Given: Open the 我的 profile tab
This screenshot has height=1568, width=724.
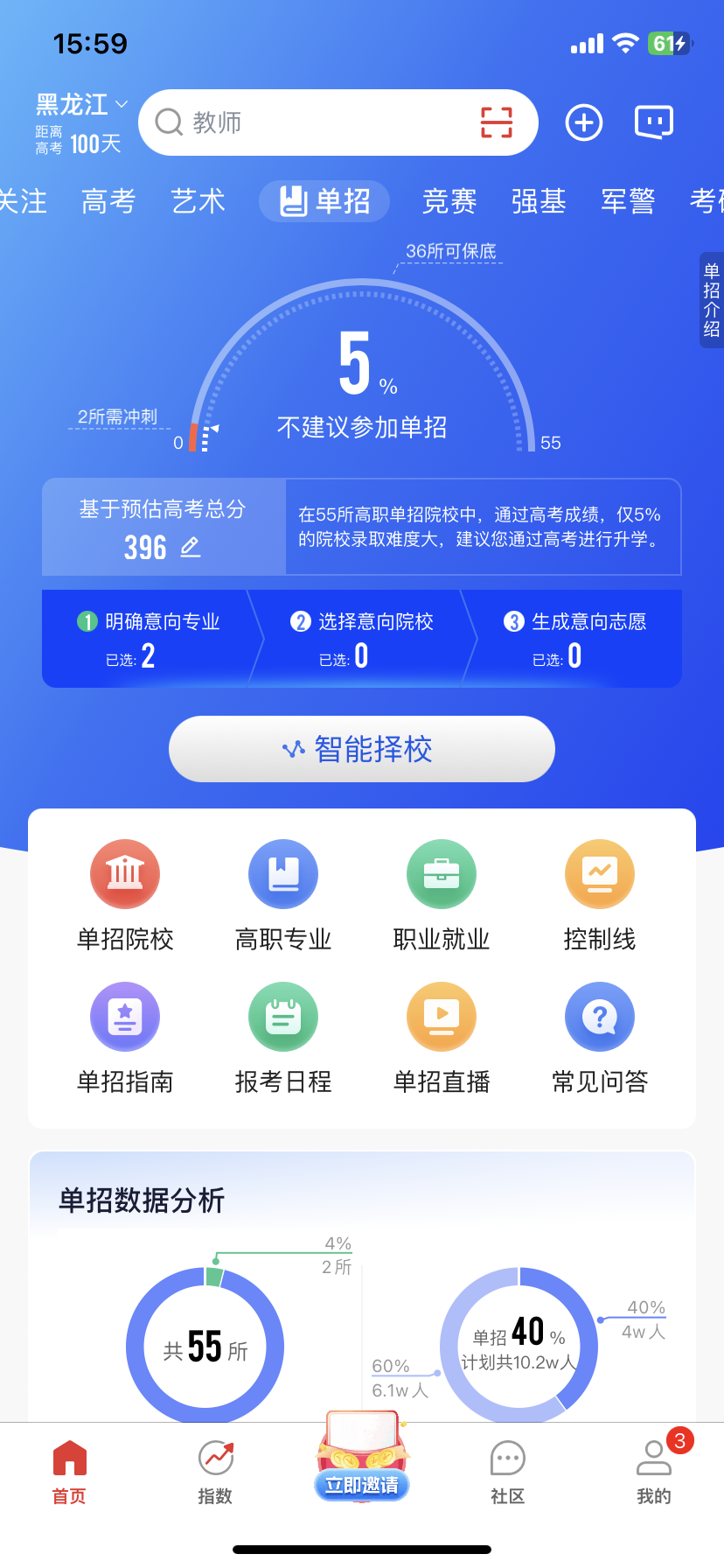Looking at the screenshot, I should point(653,1472).
